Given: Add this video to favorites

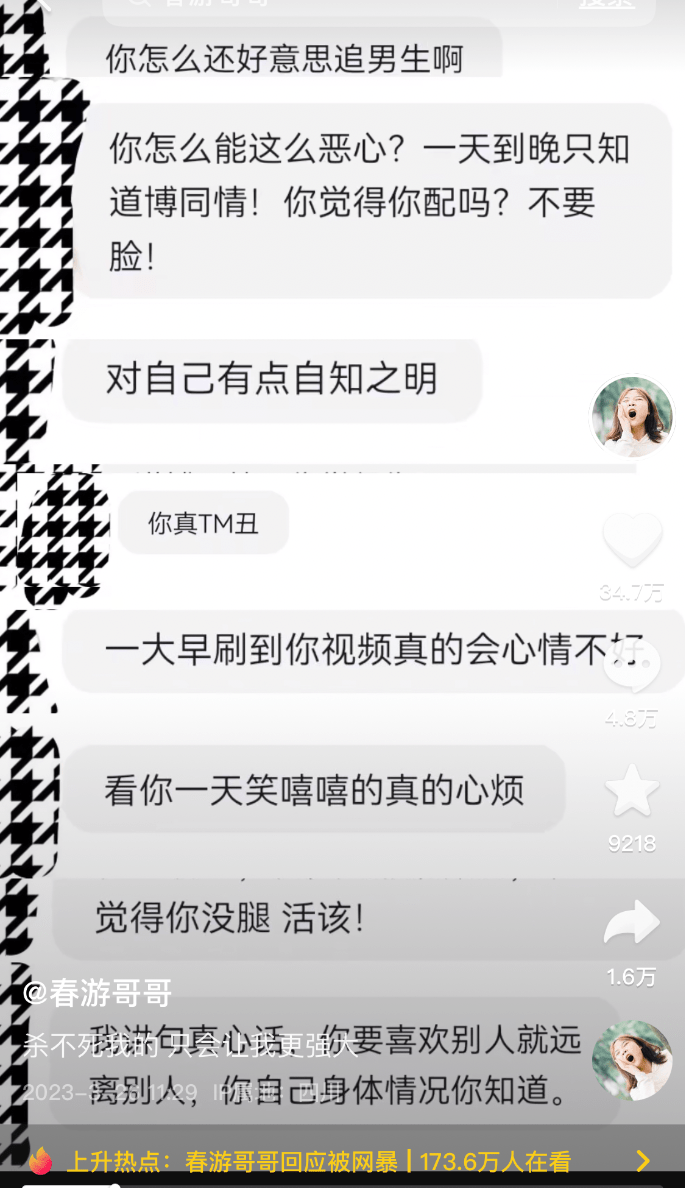Looking at the screenshot, I should (x=632, y=792).
